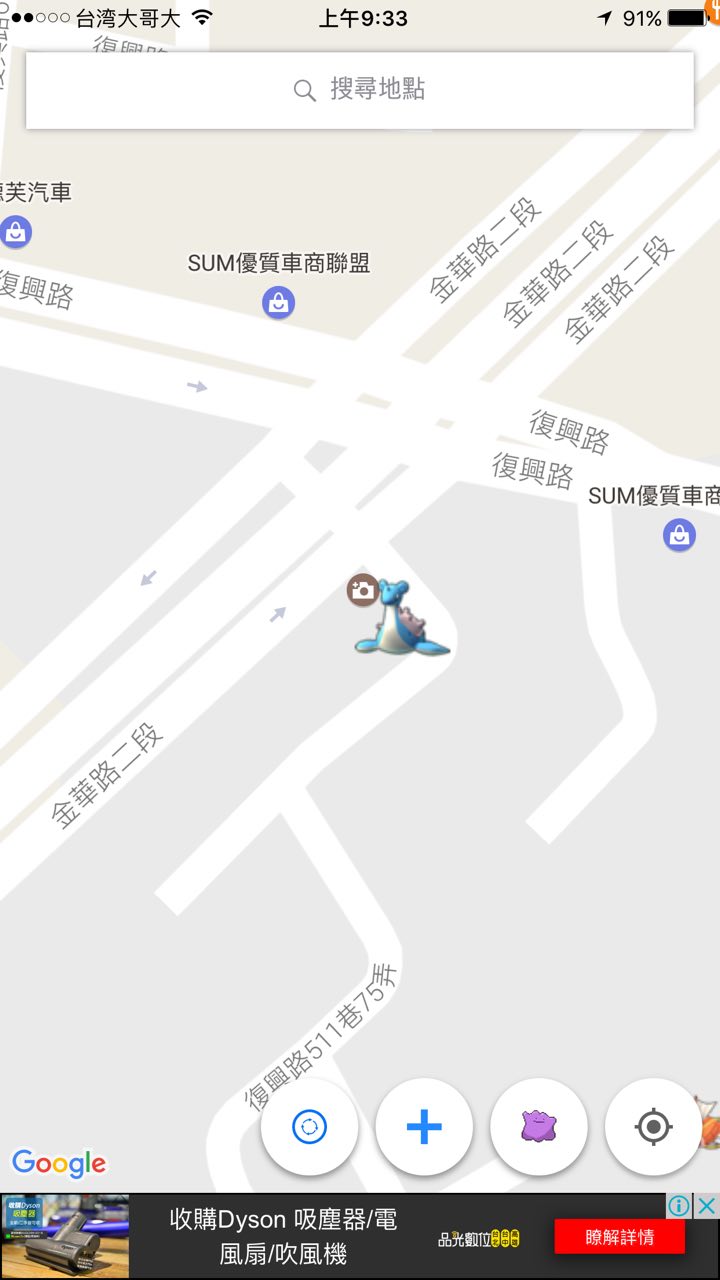720x1280 pixels.
Task: Select the Lapras marker on the map
Action: (x=400, y=622)
